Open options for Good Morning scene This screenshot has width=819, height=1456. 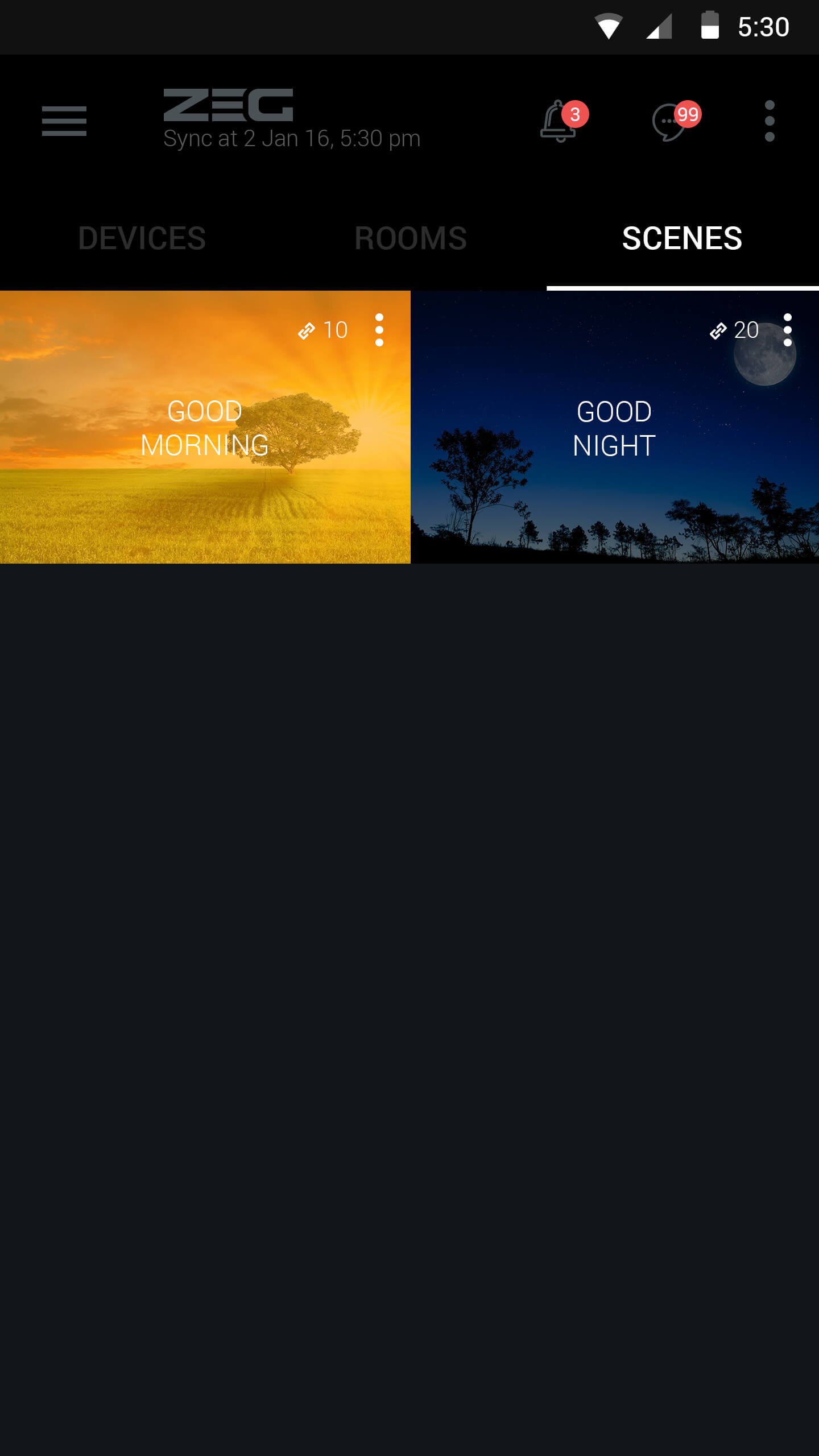point(379,330)
